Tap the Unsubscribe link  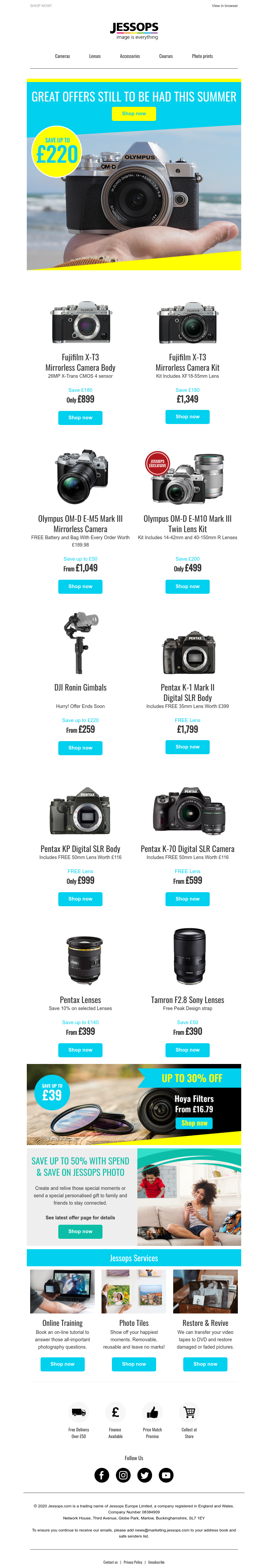pos(156,1562)
